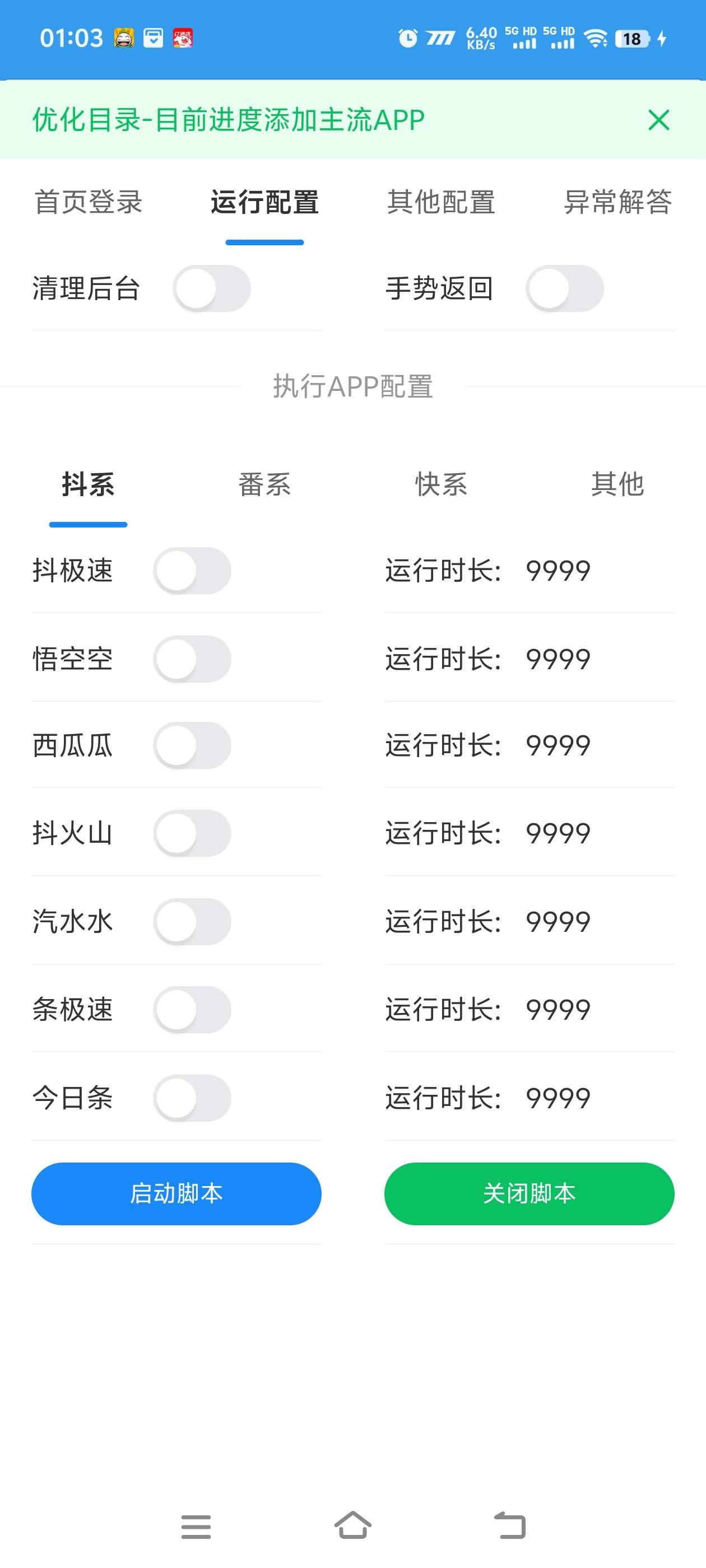Turn on the 西瓜瓜 toggle
706x1568 pixels.
(x=192, y=746)
